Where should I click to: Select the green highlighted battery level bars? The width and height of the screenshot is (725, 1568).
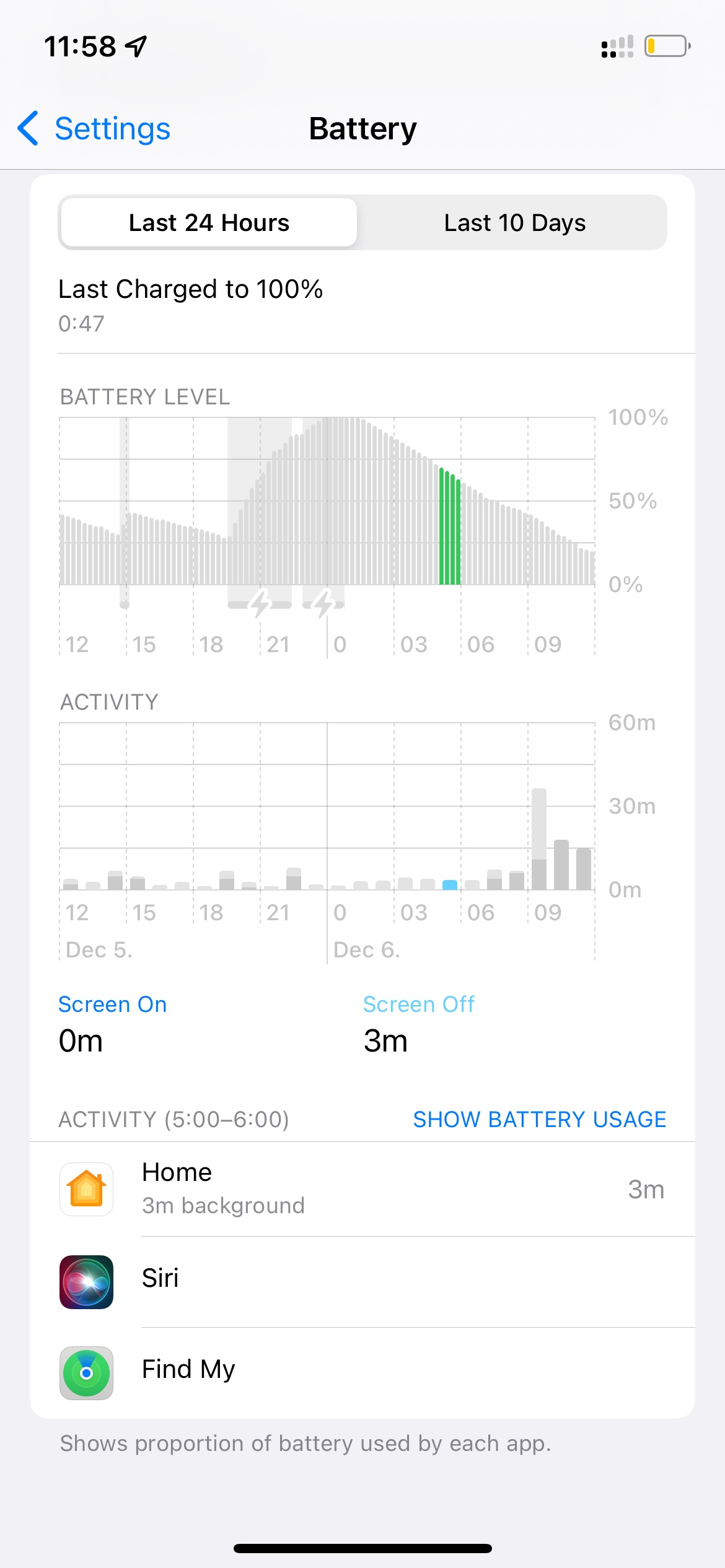click(x=450, y=526)
